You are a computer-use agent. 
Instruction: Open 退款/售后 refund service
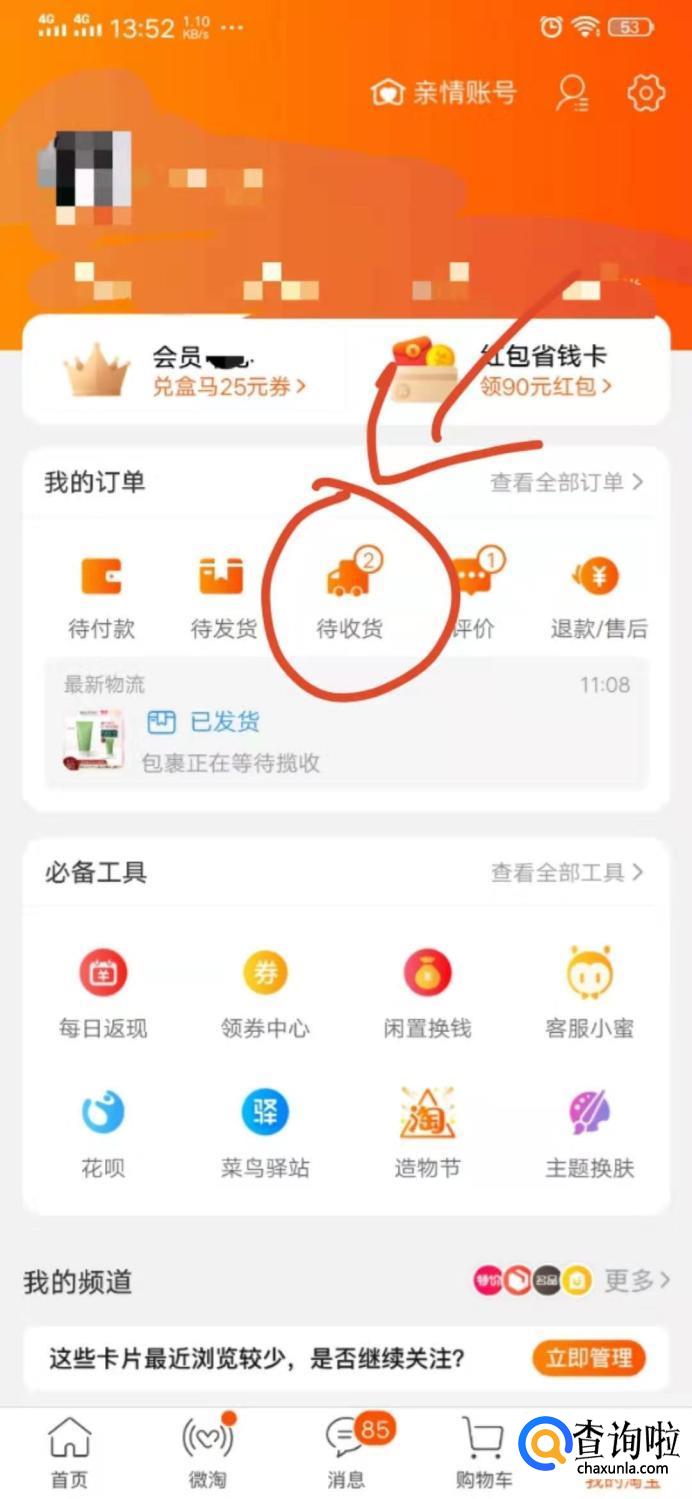tap(599, 597)
